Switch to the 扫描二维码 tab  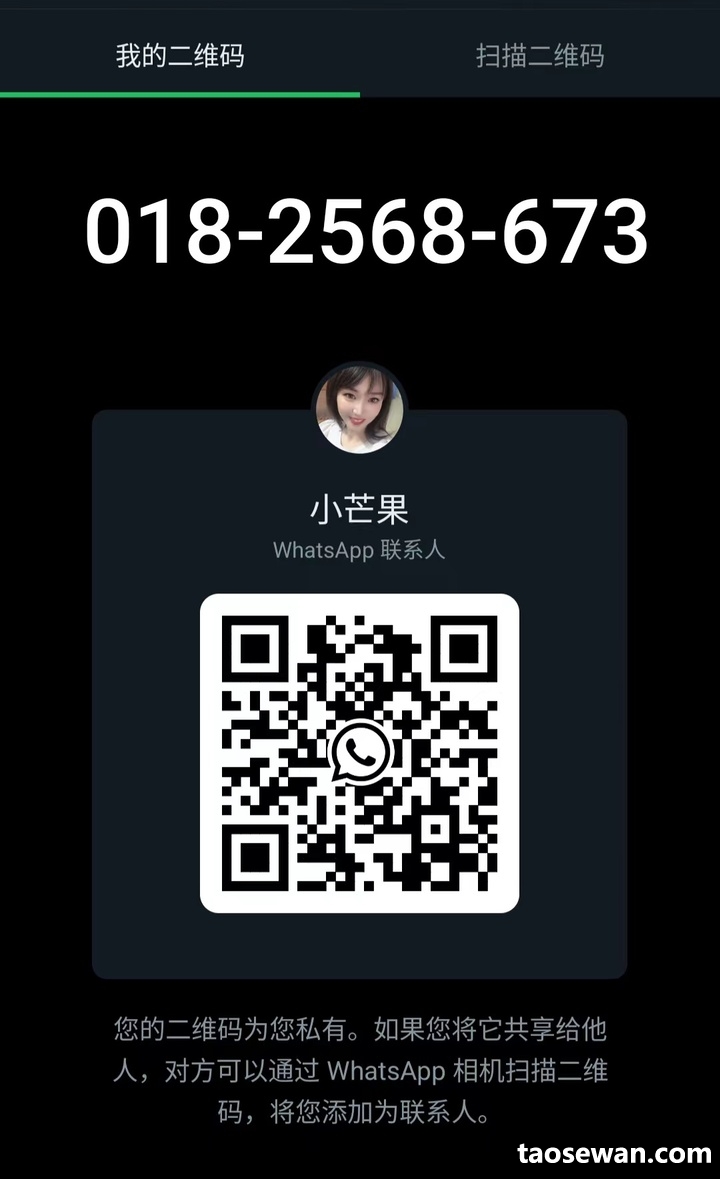[x=540, y=55]
